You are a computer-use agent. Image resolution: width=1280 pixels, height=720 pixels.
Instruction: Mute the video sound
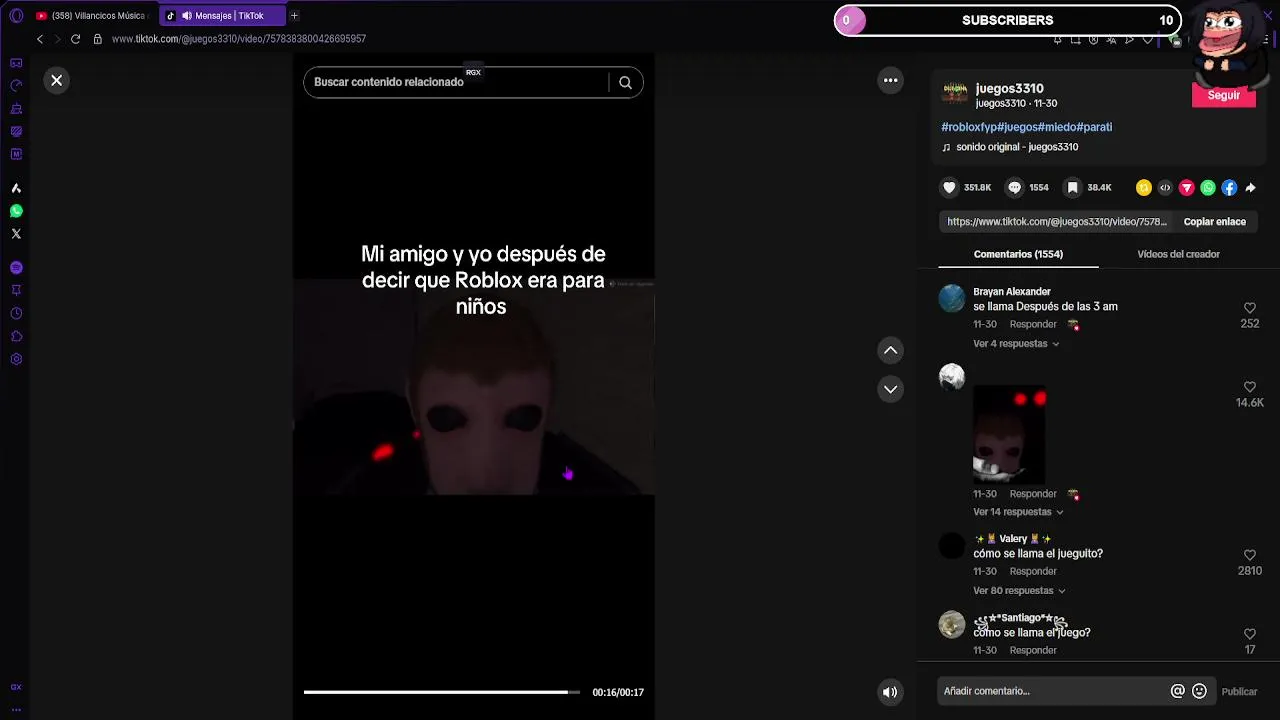pos(890,692)
